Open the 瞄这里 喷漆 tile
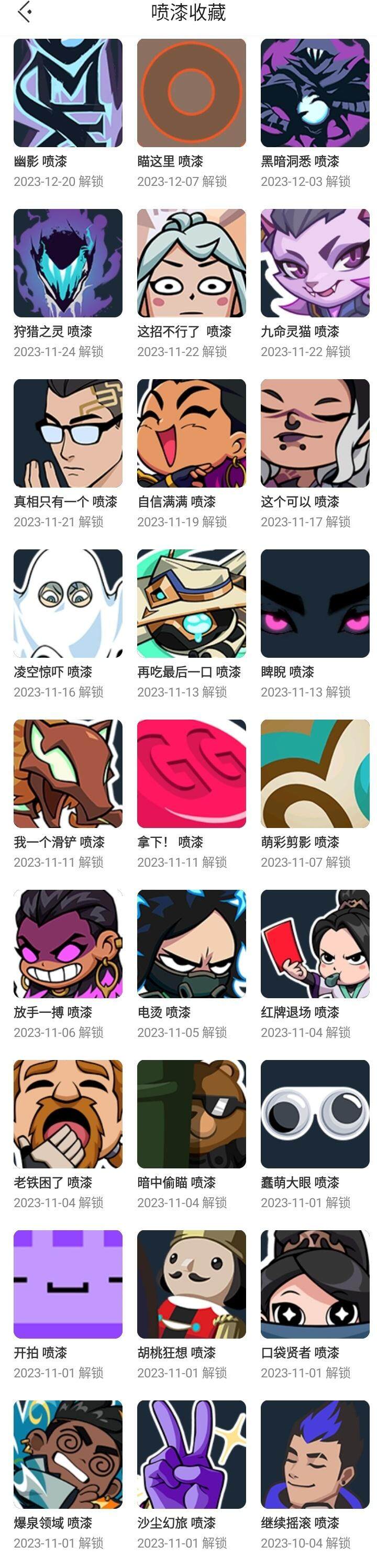 [191, 93]
